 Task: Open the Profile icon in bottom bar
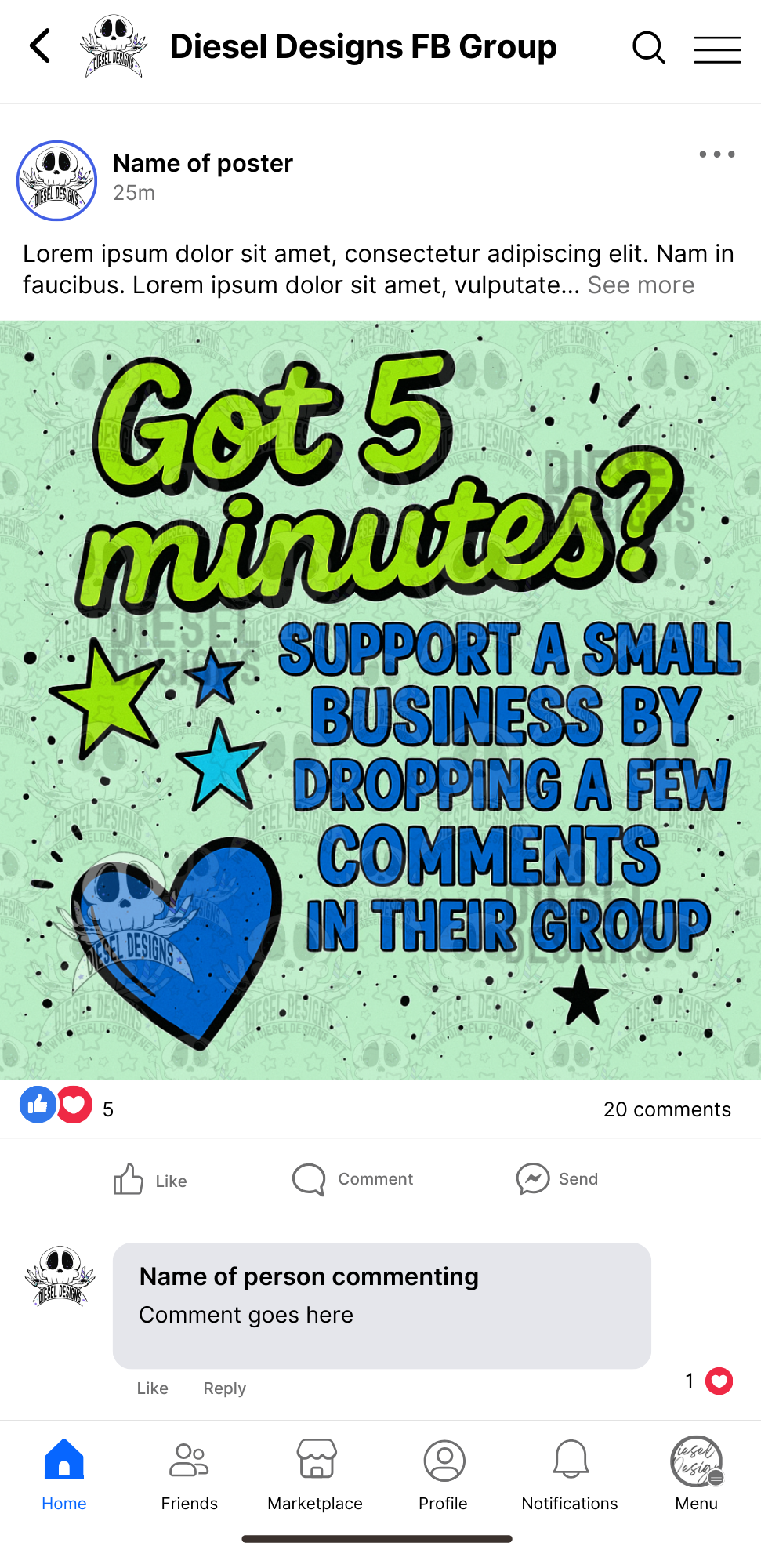443,1461
